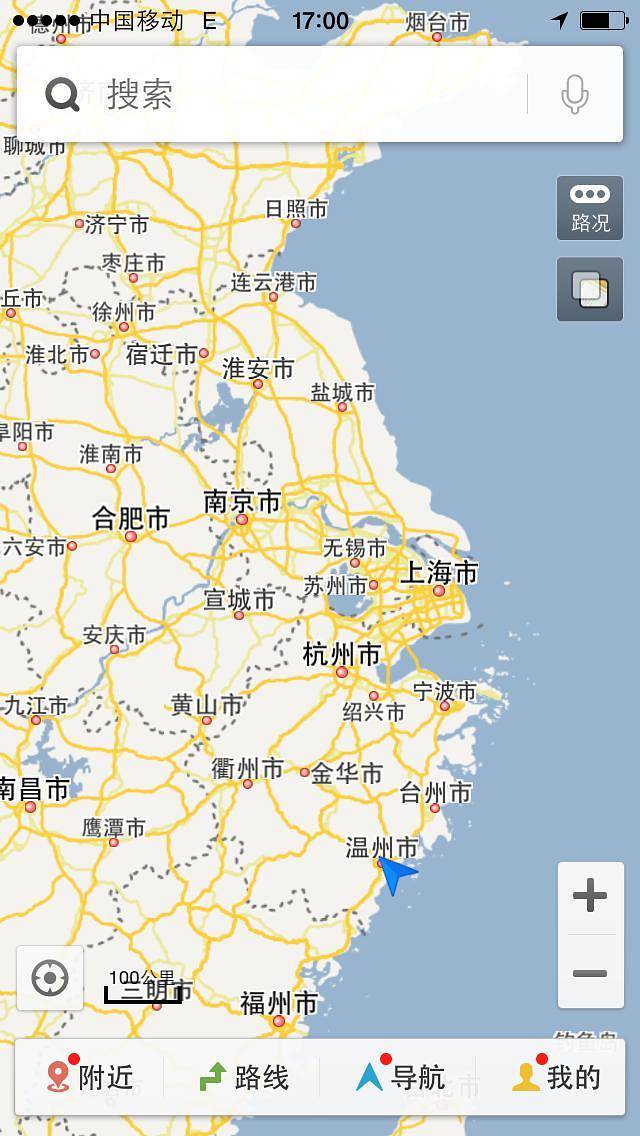Select the 我的 profile tab
Viewport: 640px width, 1136px height.
click(x=556, y=1077)
